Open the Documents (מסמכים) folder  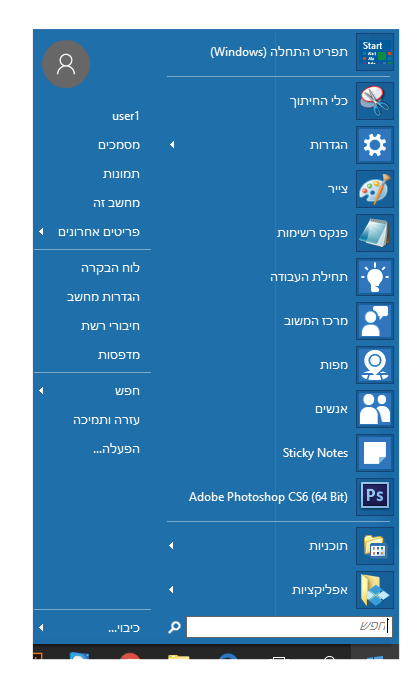[x=92, y=145]
